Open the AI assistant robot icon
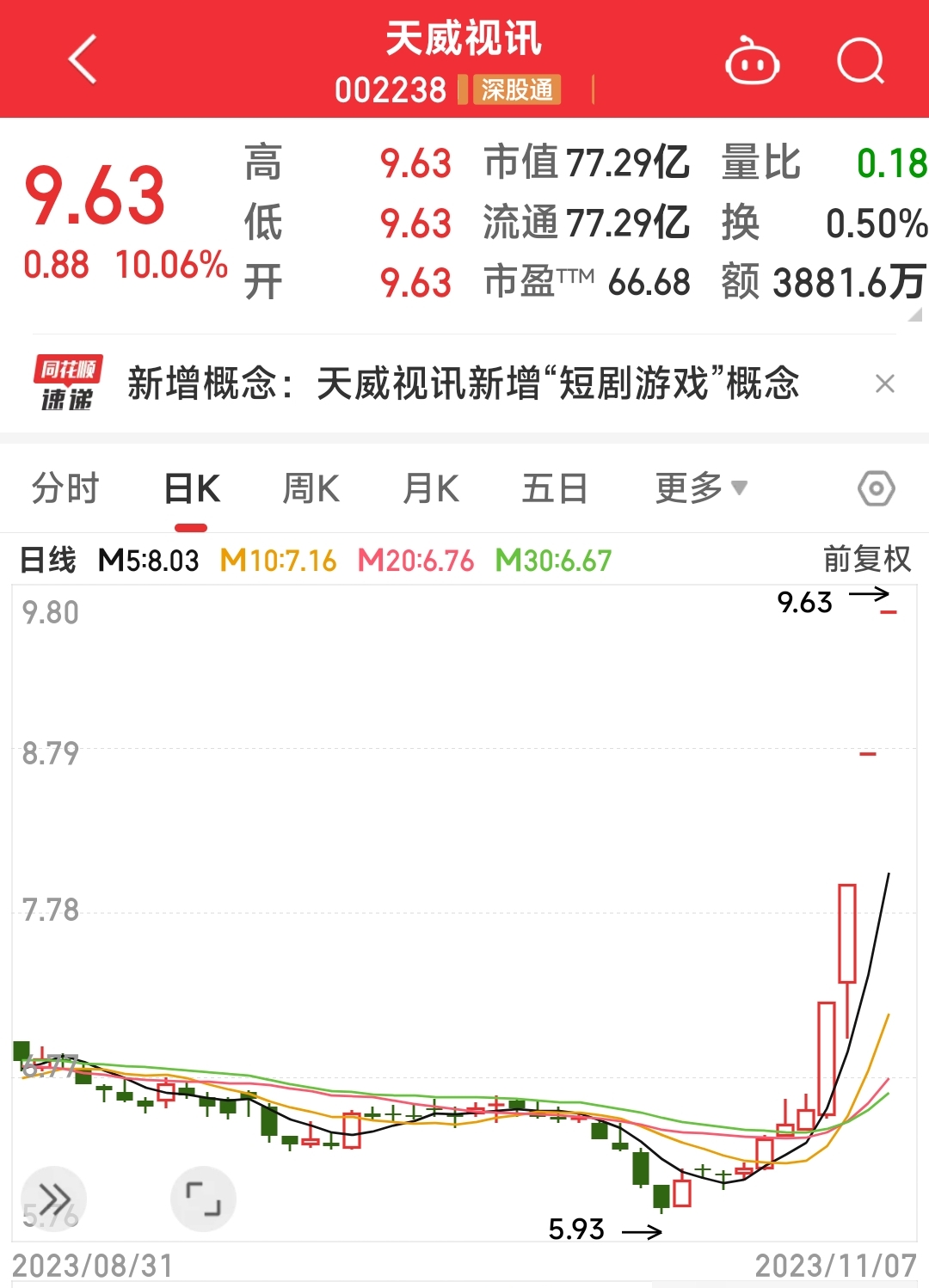This screenshot has height=1288, width=929. (753, 61)
